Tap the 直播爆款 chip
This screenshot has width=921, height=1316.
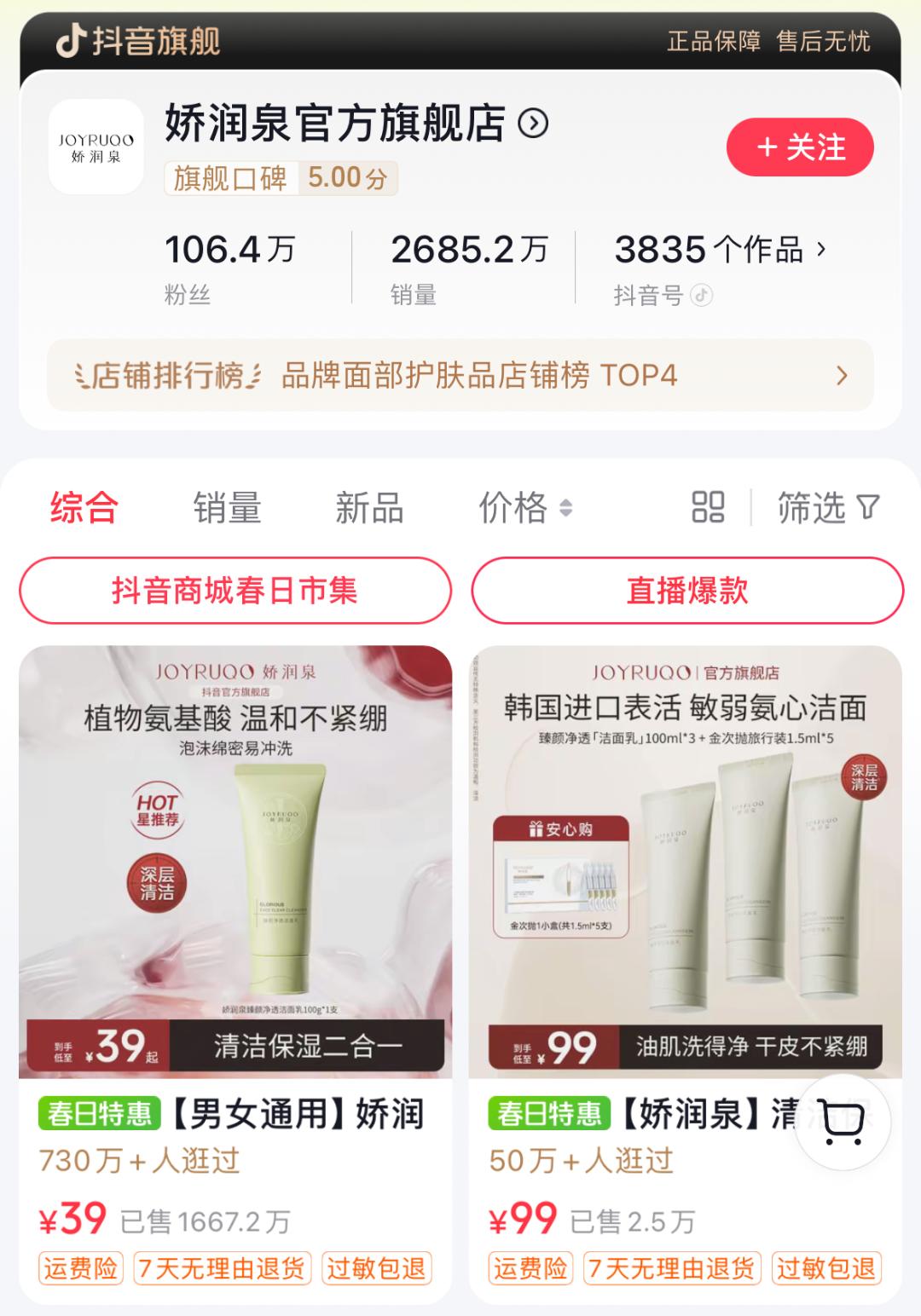click(686, 591)
